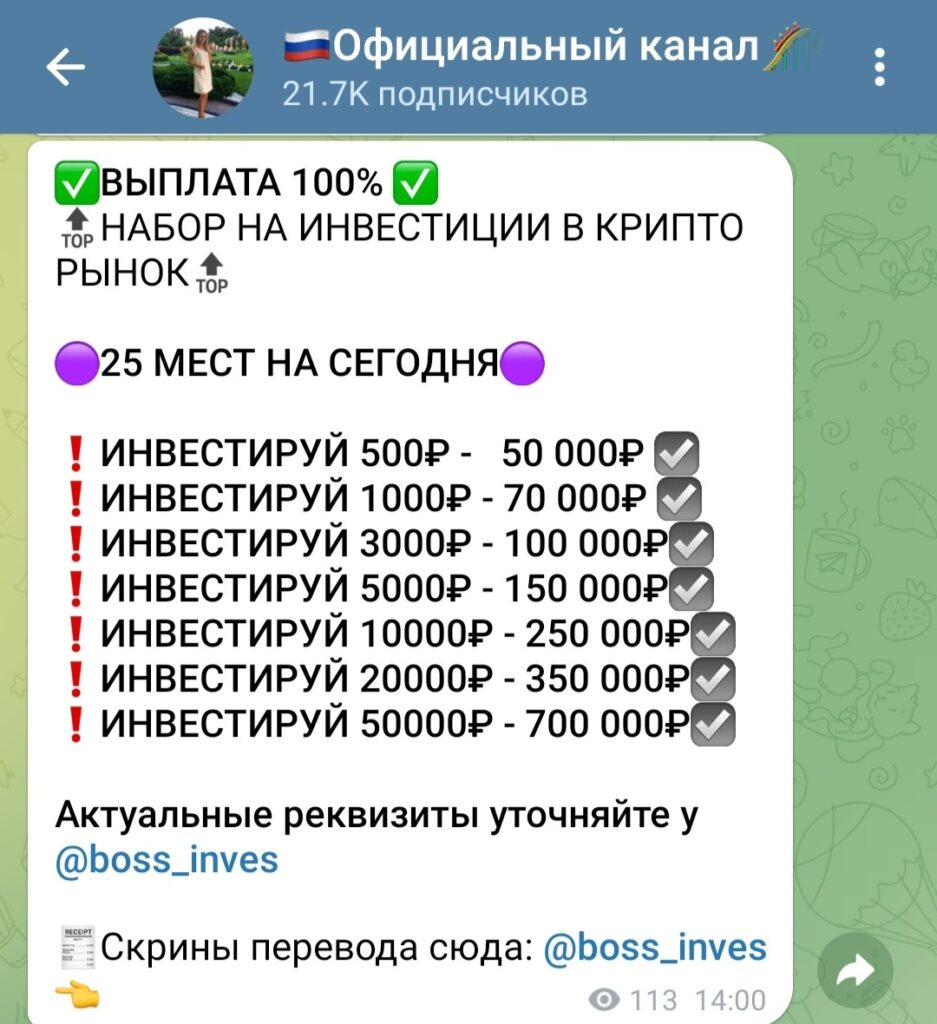Open the @boss_inves link after уточняйте у
This screenshot has width=937, height=1024.
tap(167, 860)
